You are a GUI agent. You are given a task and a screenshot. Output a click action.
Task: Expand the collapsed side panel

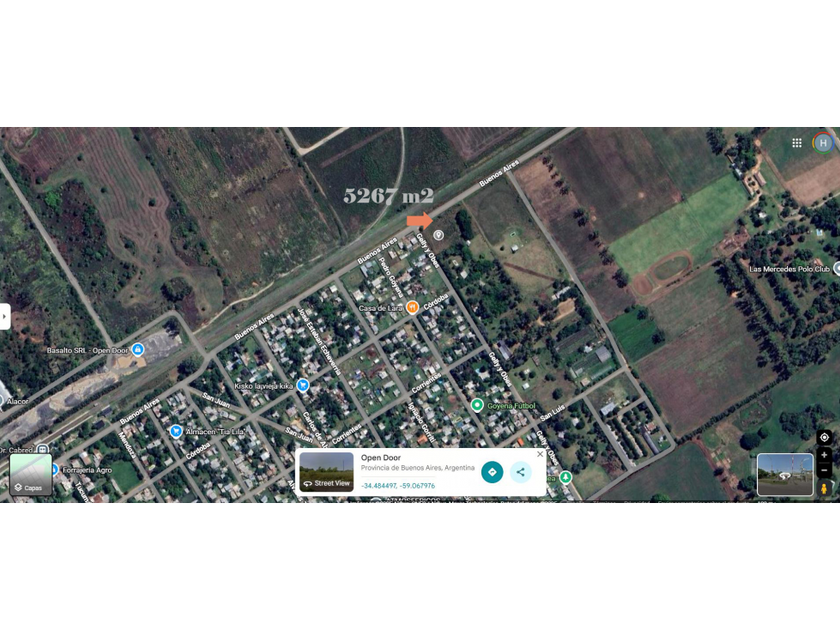click(4, 317)
